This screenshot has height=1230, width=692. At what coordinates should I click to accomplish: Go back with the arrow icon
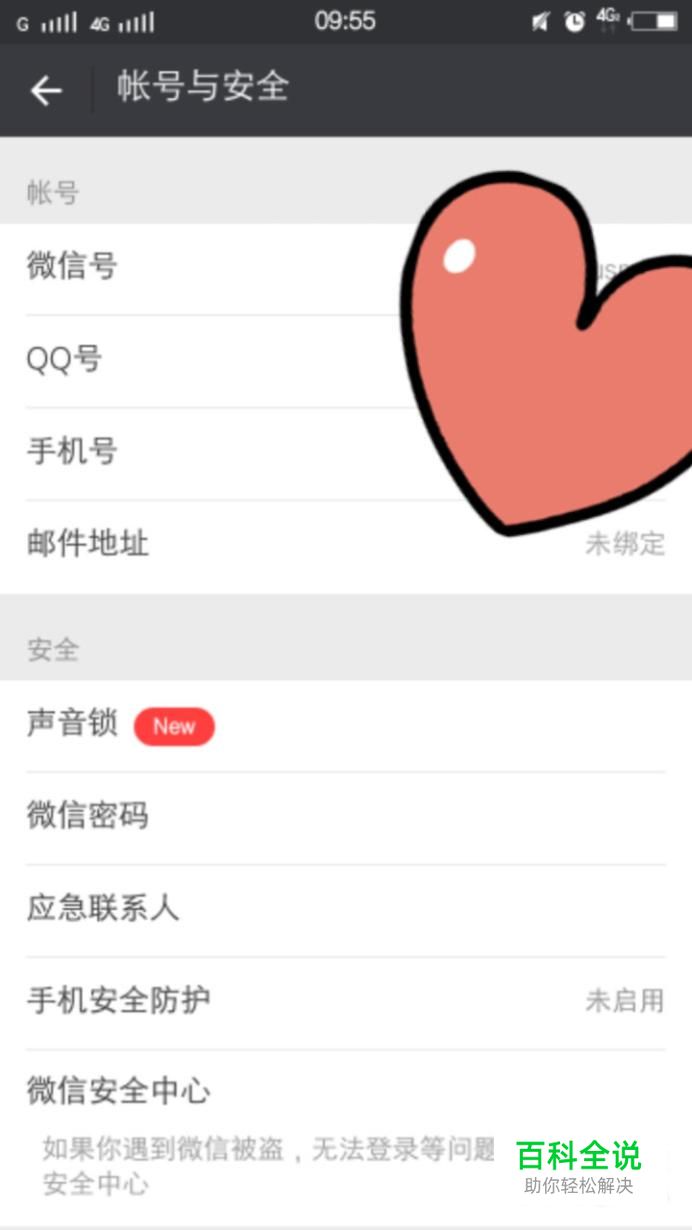(46, 91)
